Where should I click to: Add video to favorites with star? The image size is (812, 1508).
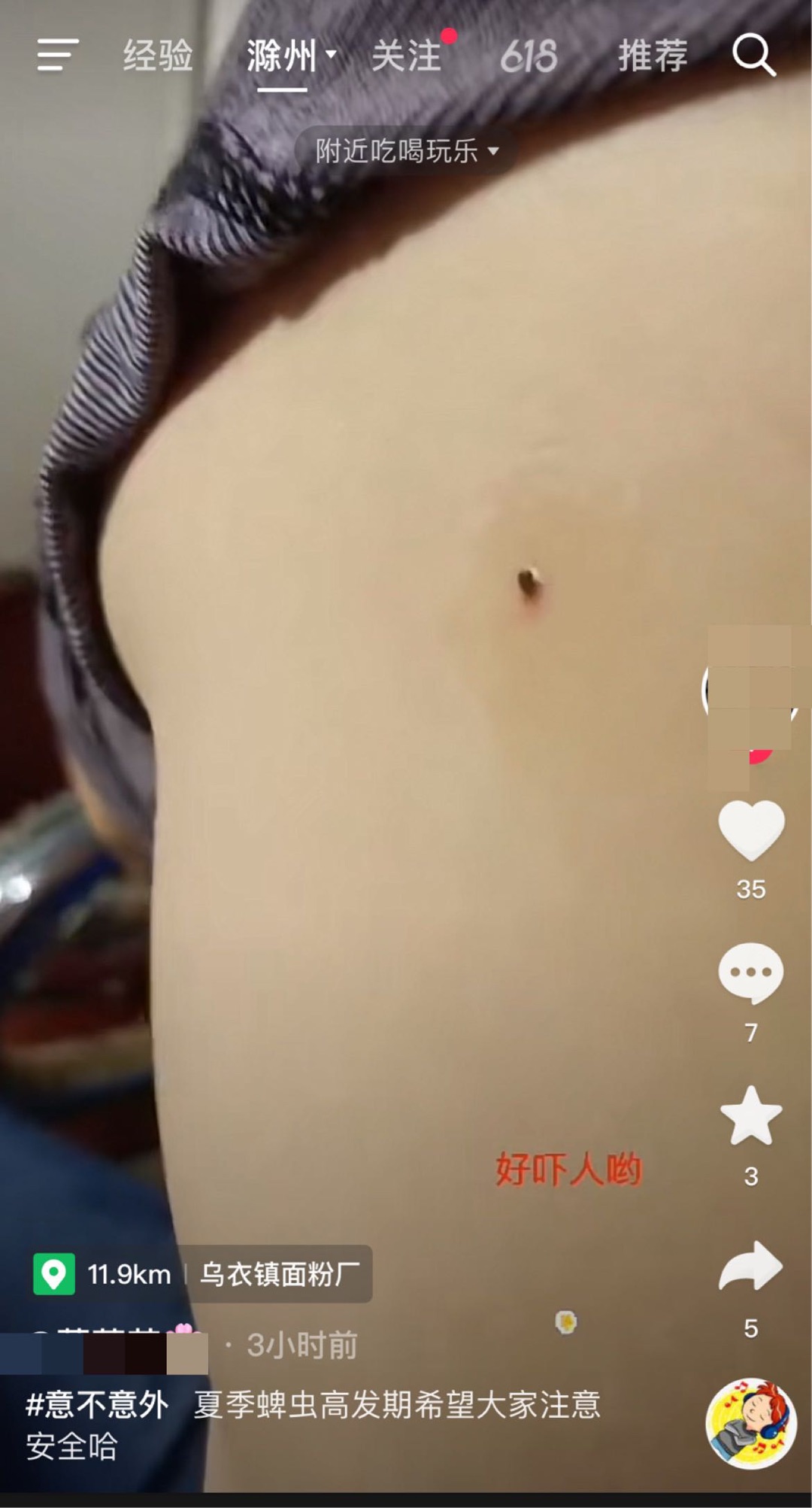[x=751, y=1115]
